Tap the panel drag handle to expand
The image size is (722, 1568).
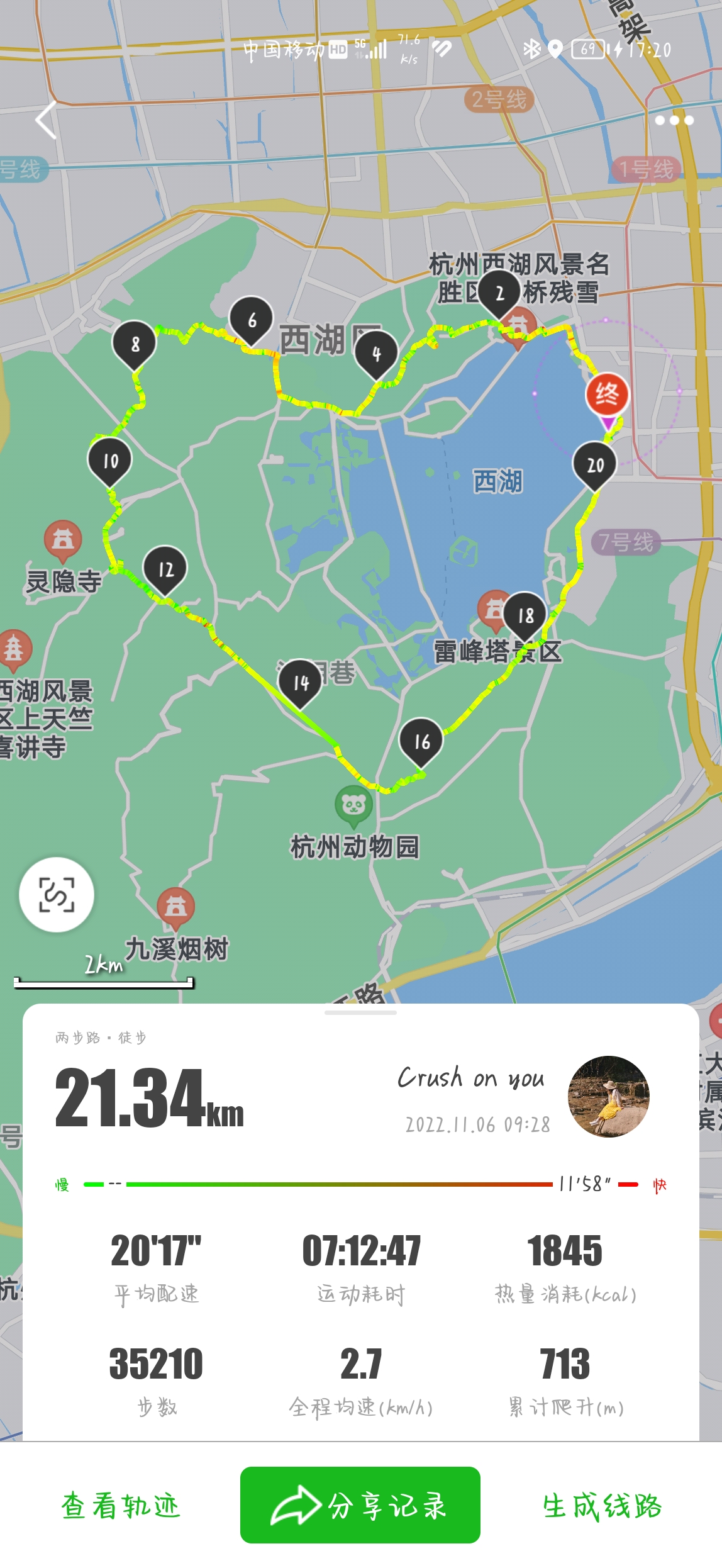360,1013
